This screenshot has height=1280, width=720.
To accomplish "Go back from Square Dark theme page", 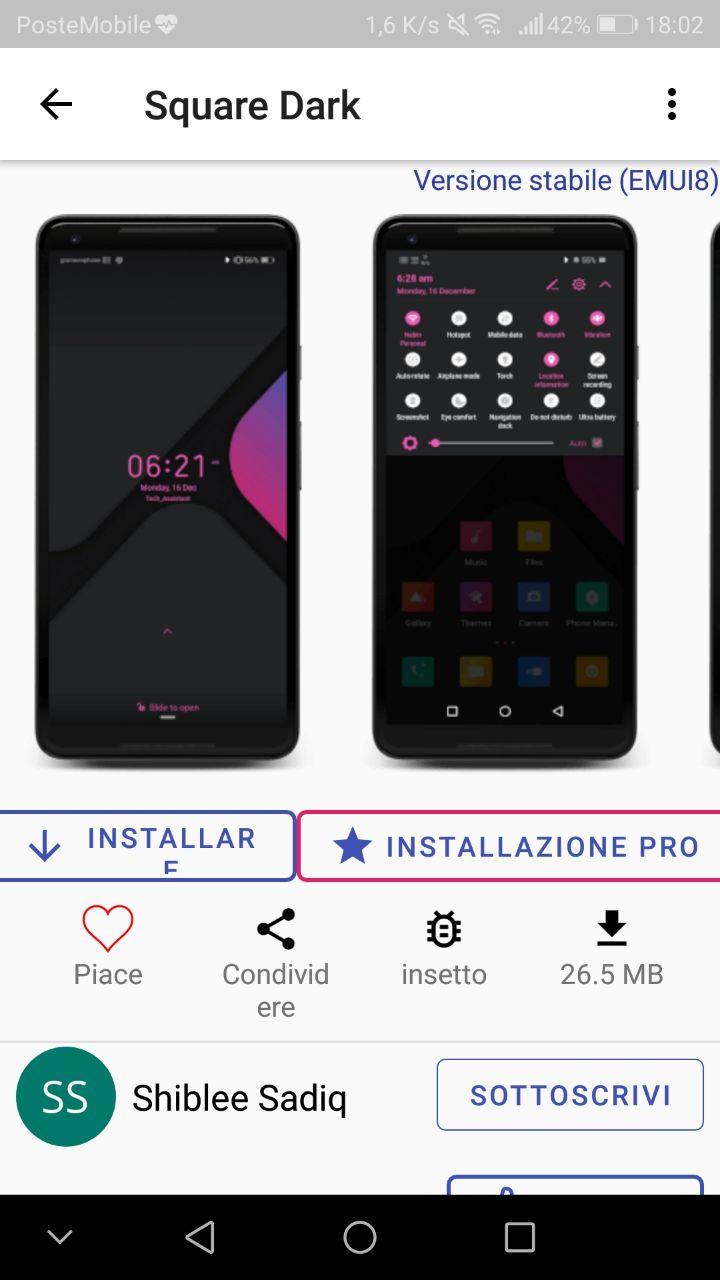I will pyautogui.click(x=56, y=104).
